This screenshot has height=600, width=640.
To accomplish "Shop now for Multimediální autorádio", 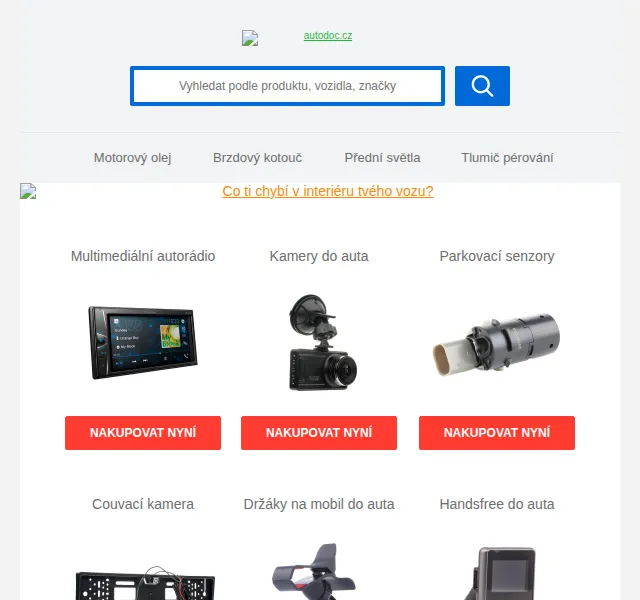I will [x=143, y=433].
